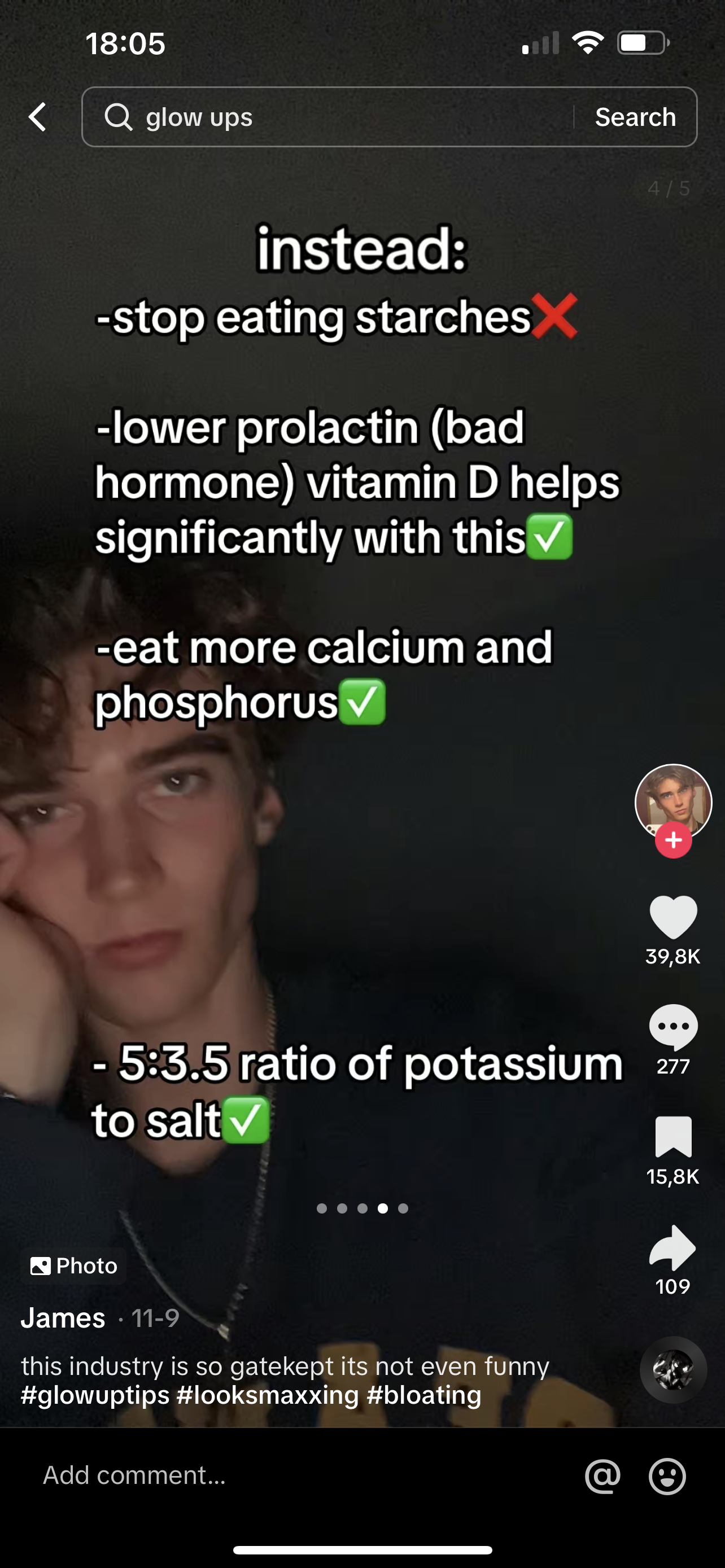Tap the Add comment field

(304, 1475)
